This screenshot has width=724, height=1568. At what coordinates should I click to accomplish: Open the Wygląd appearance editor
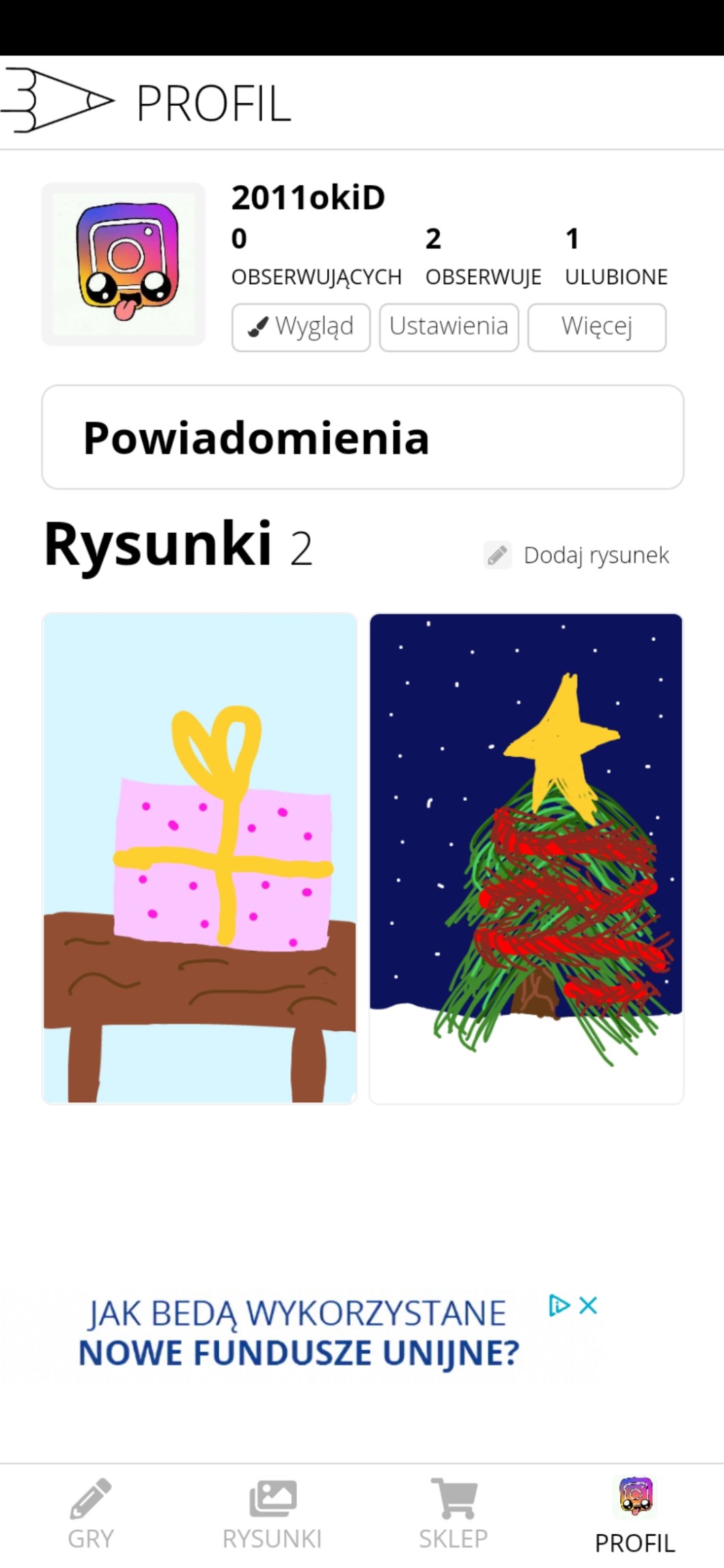[x=301, y=327]
